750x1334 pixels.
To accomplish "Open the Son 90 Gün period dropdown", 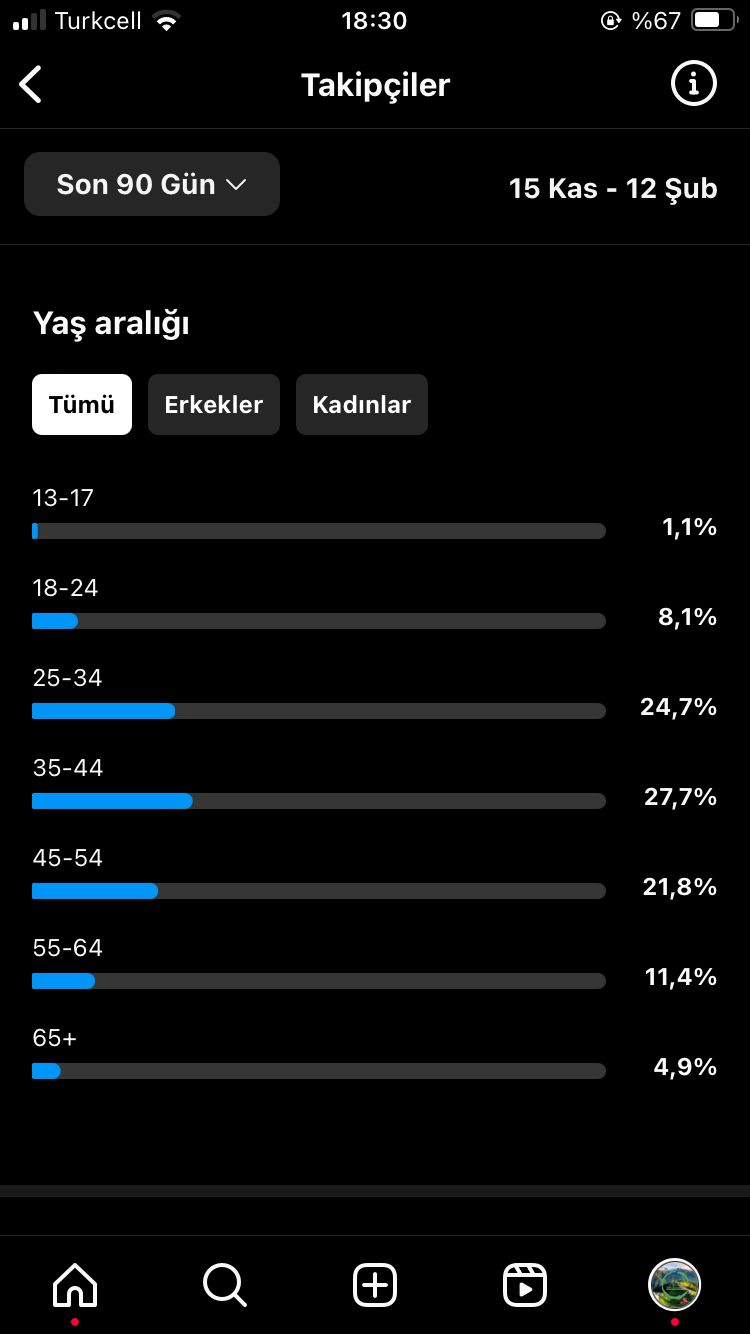I will point(152,184).
